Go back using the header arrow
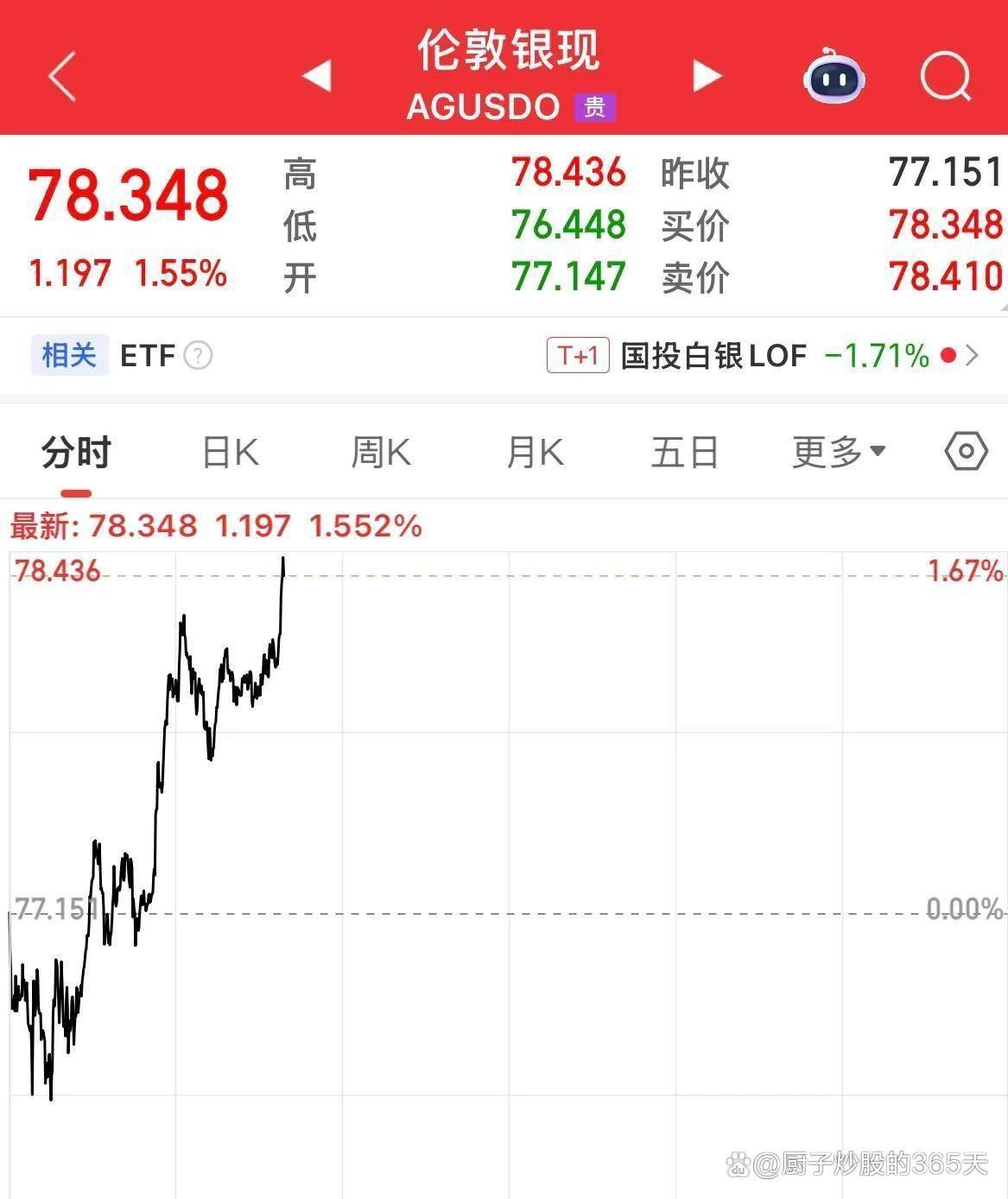The height and width of the screenshot is (1199, 1008). tap(62, 76)
